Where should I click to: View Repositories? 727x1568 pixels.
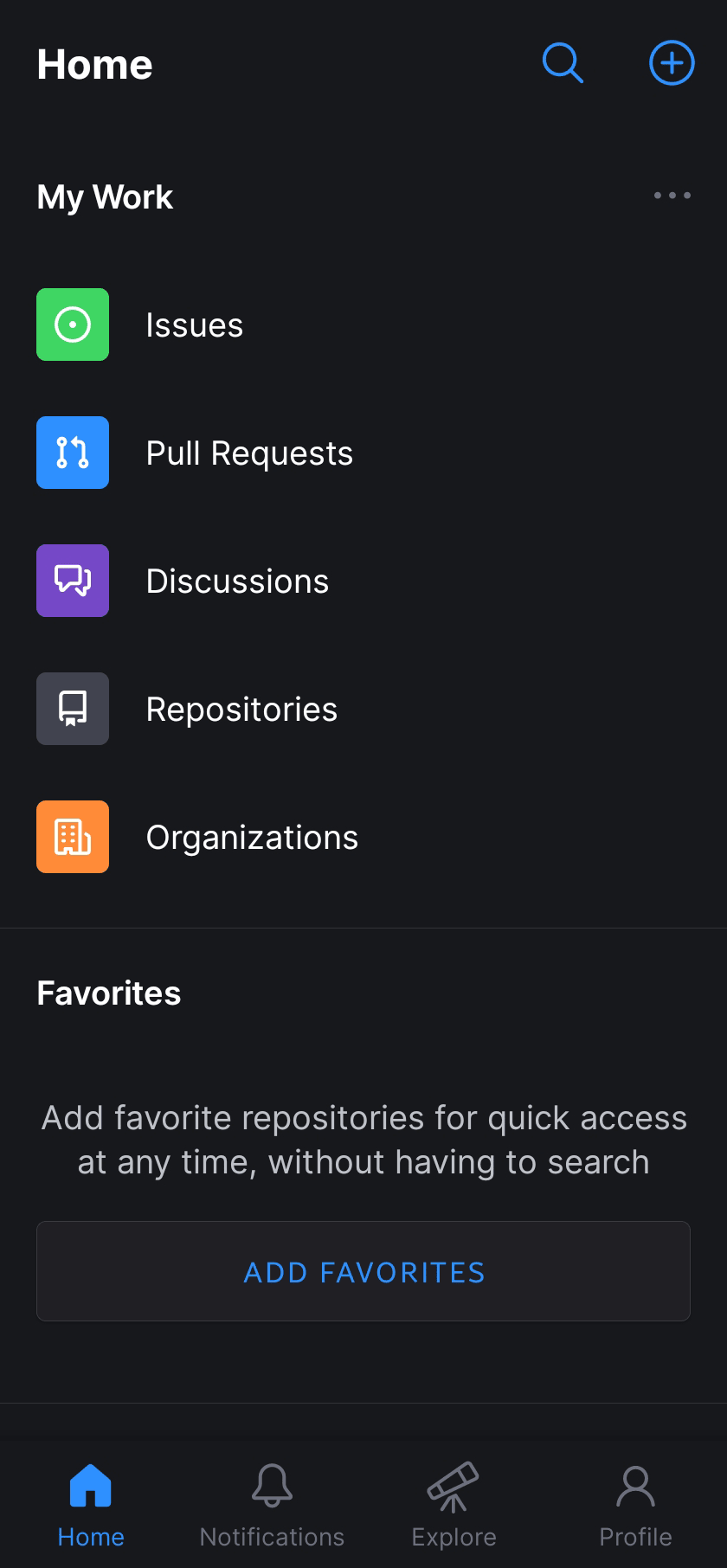pos(363,709)
